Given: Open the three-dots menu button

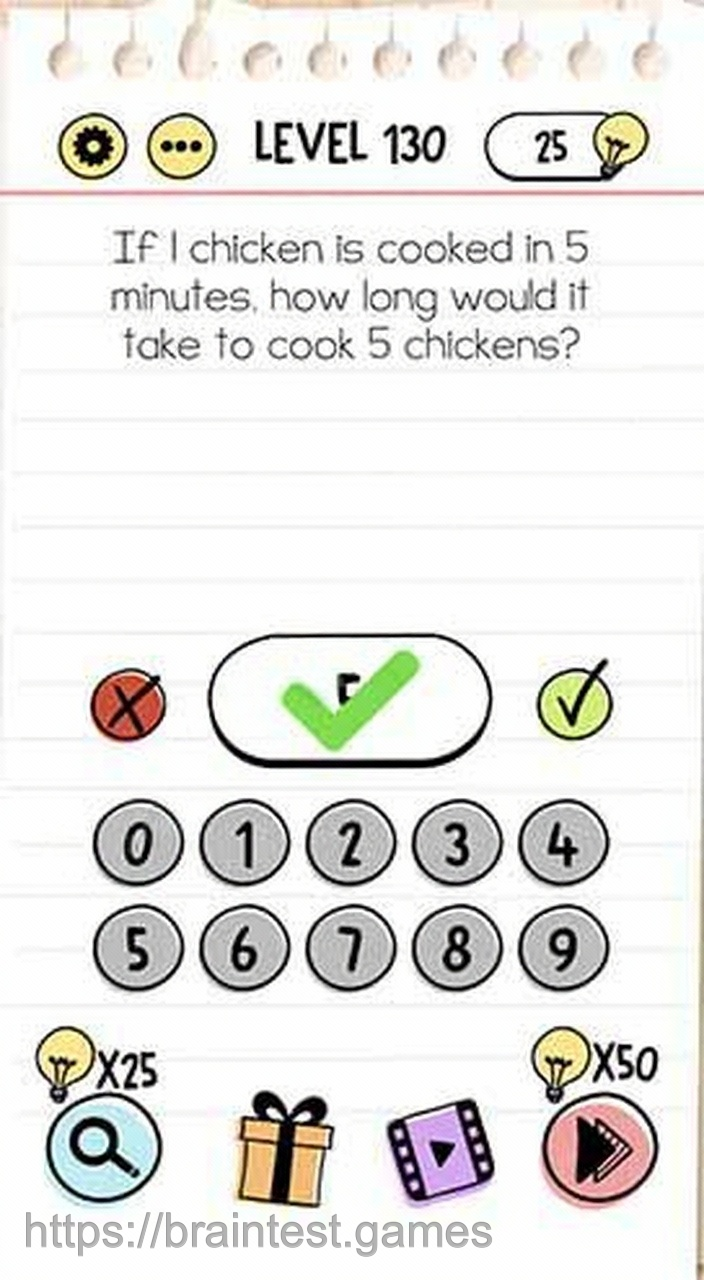Looking at the screenshot, I should click(181, 147).
